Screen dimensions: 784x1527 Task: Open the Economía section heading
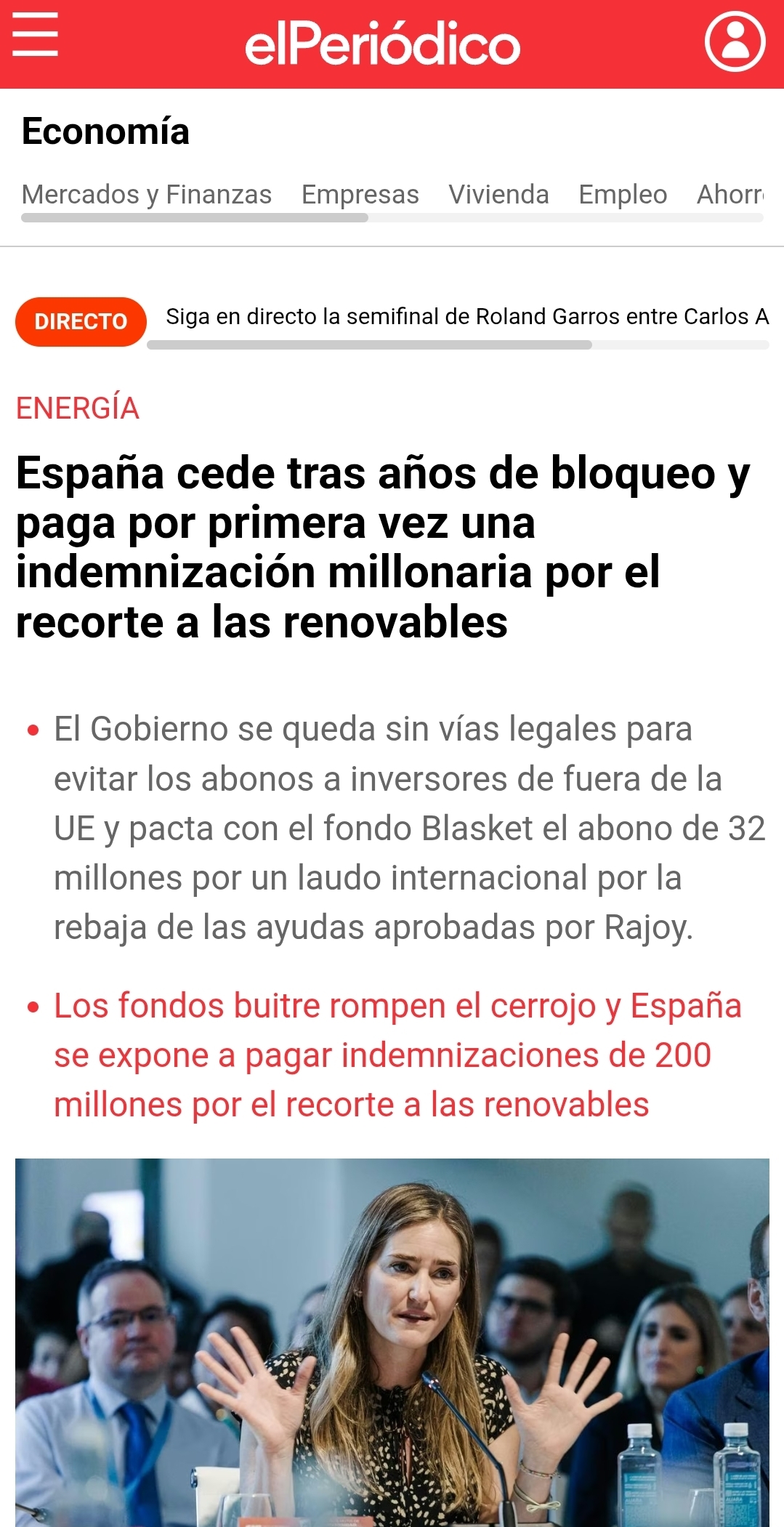coord(105,132)
